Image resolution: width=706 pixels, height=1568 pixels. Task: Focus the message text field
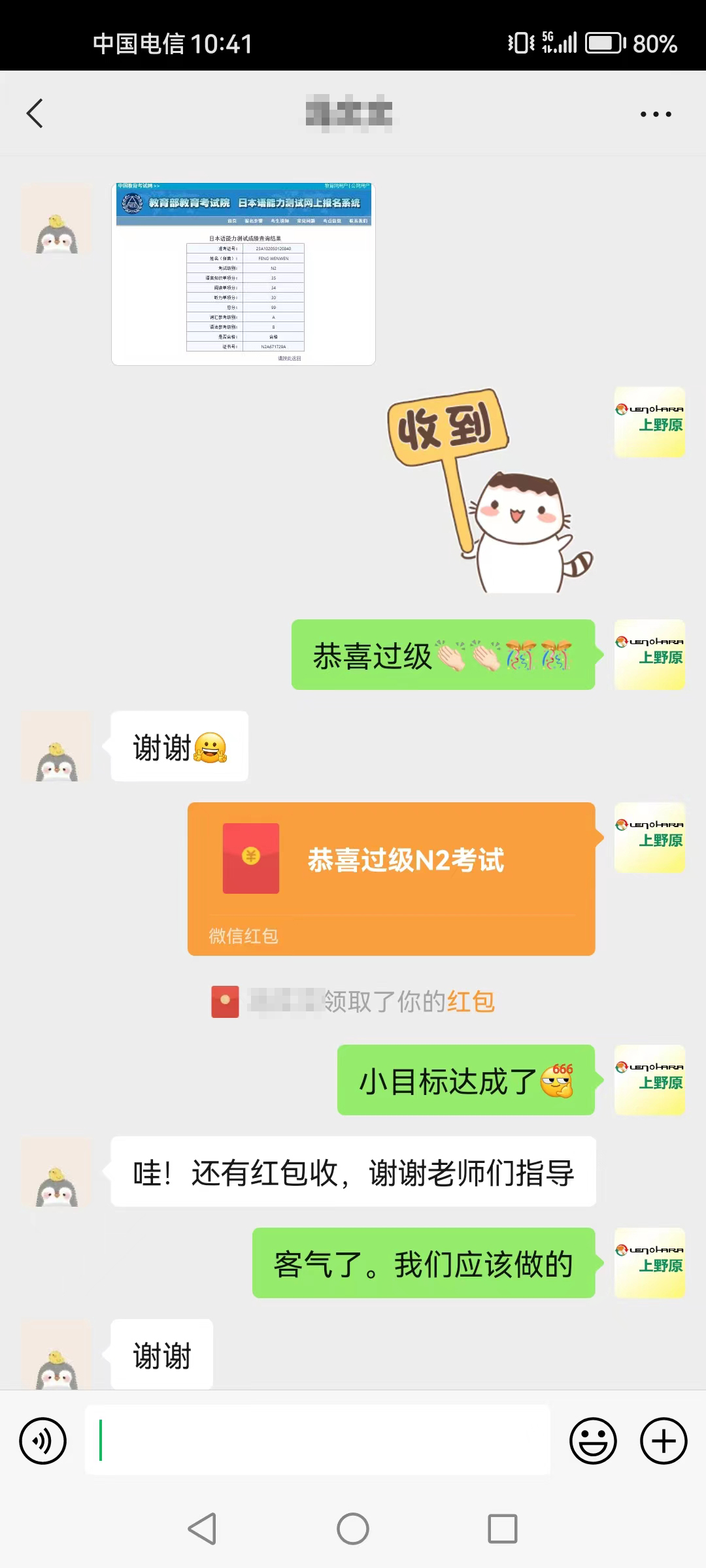click(x=318, y=1441)
